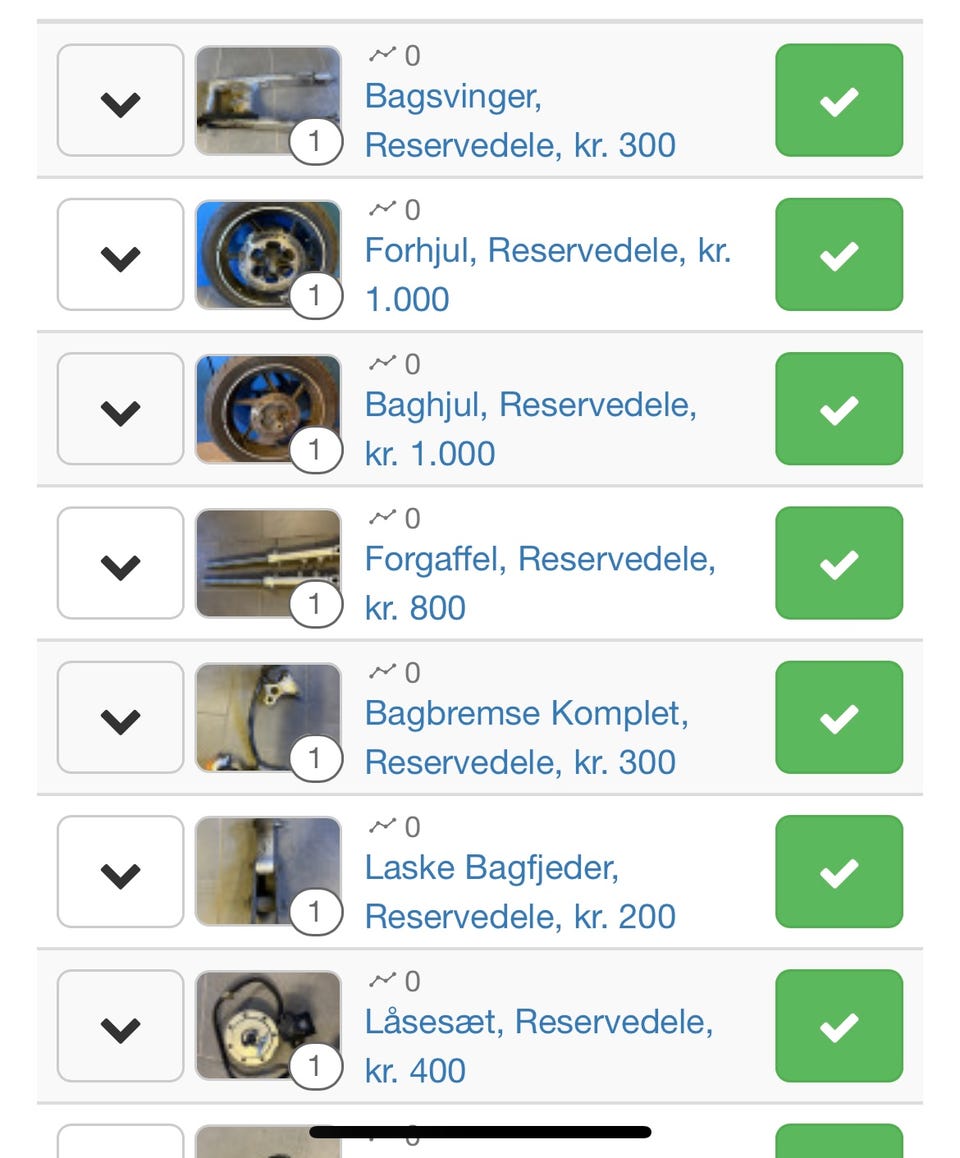Click the image count badge on Forhjul thumbnail
This screenshot has height=1158, width=960.
315,296
